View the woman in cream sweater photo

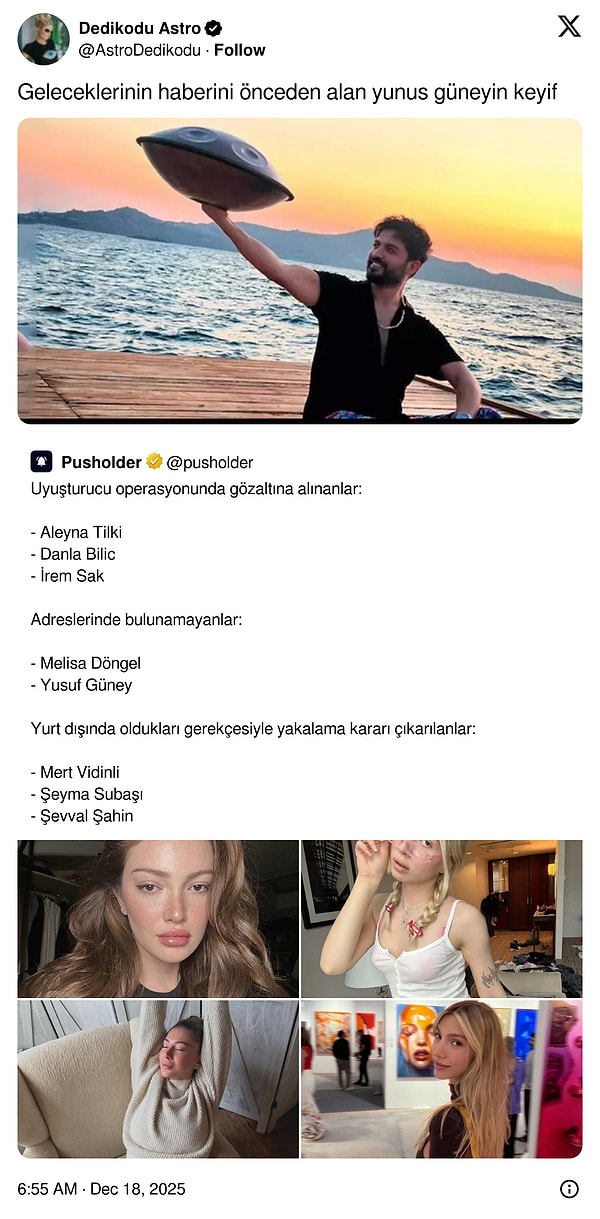click(158, 1079)
